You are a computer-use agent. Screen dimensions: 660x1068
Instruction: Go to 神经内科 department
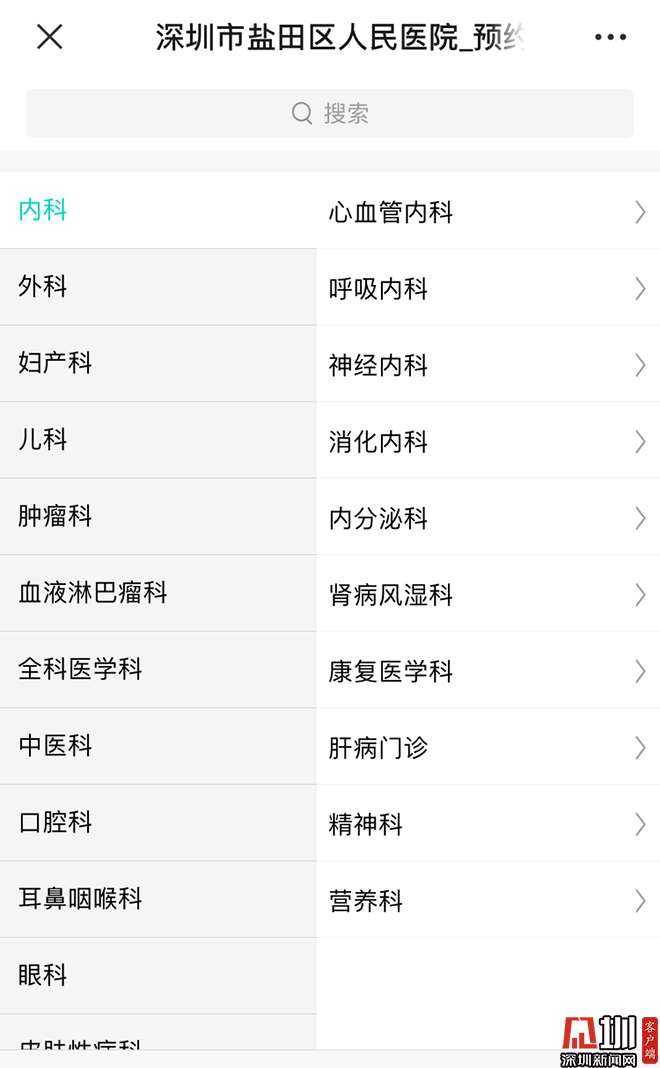click(488, 365)
